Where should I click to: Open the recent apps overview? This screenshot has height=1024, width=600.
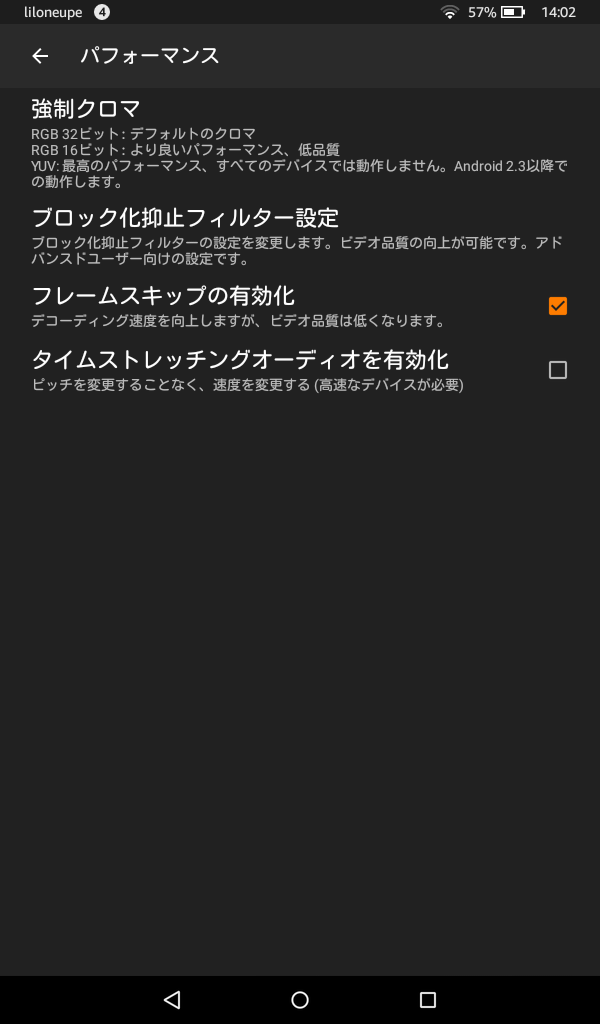pyautogui.click(x=428, y=999)
